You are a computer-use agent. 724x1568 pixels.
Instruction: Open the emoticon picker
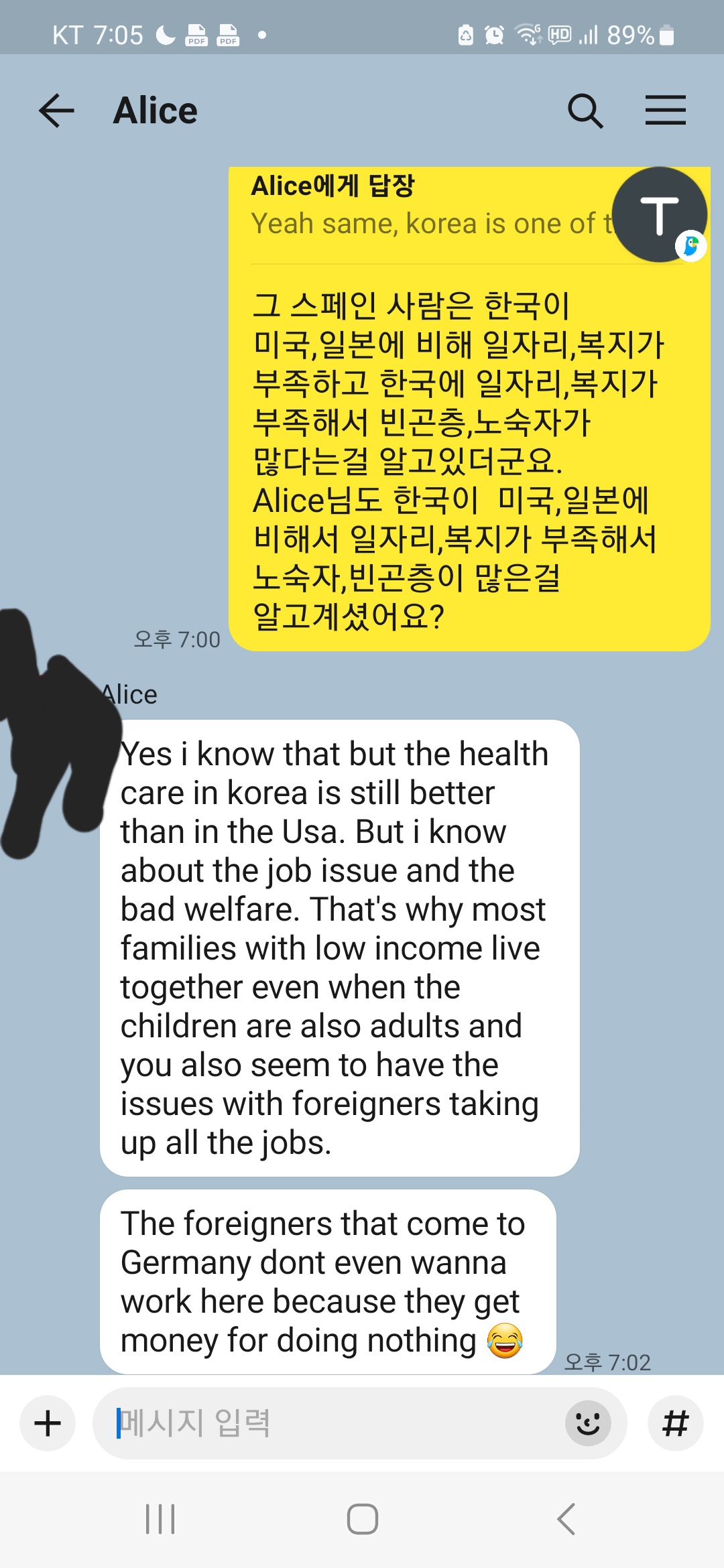588,1423
